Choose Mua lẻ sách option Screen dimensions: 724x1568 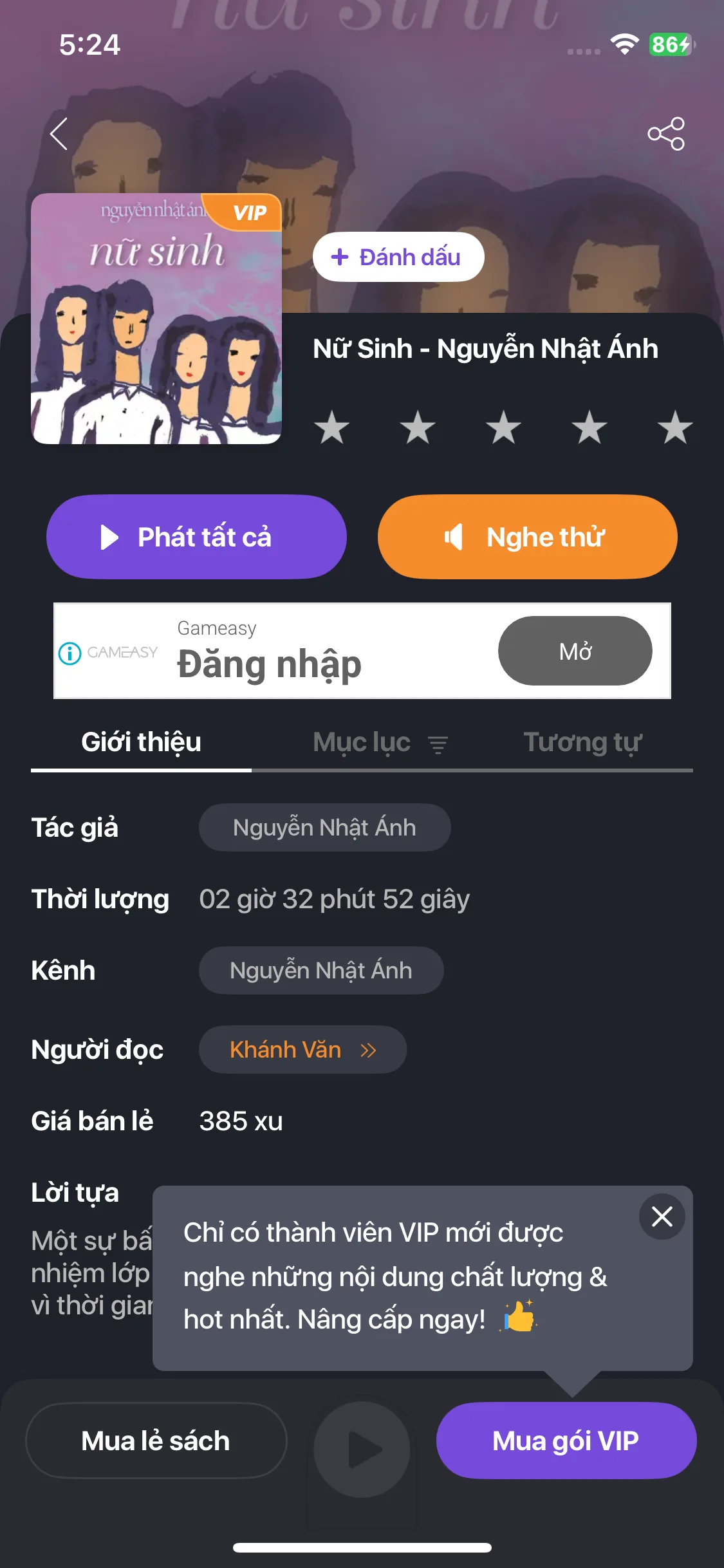155,1442
